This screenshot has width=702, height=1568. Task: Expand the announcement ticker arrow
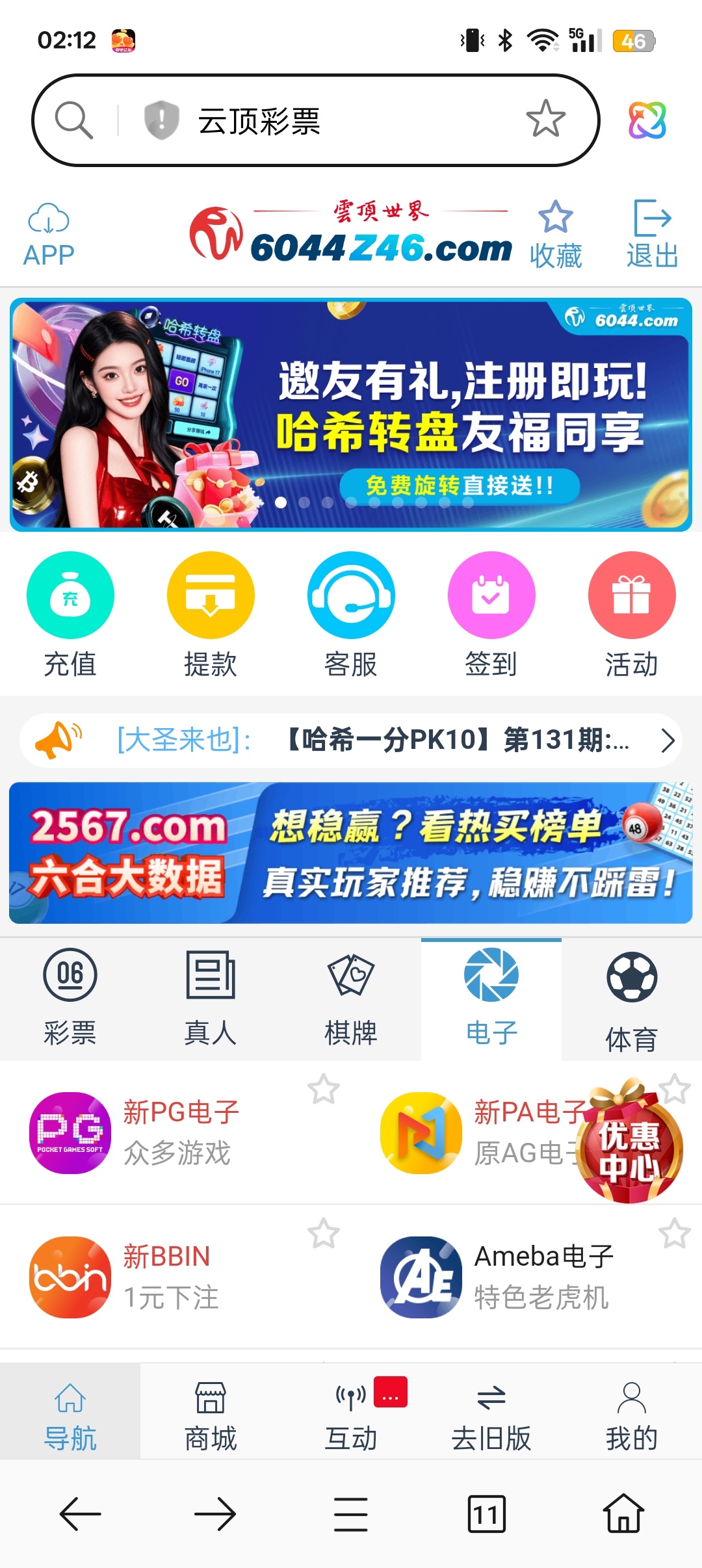(668, 740)
